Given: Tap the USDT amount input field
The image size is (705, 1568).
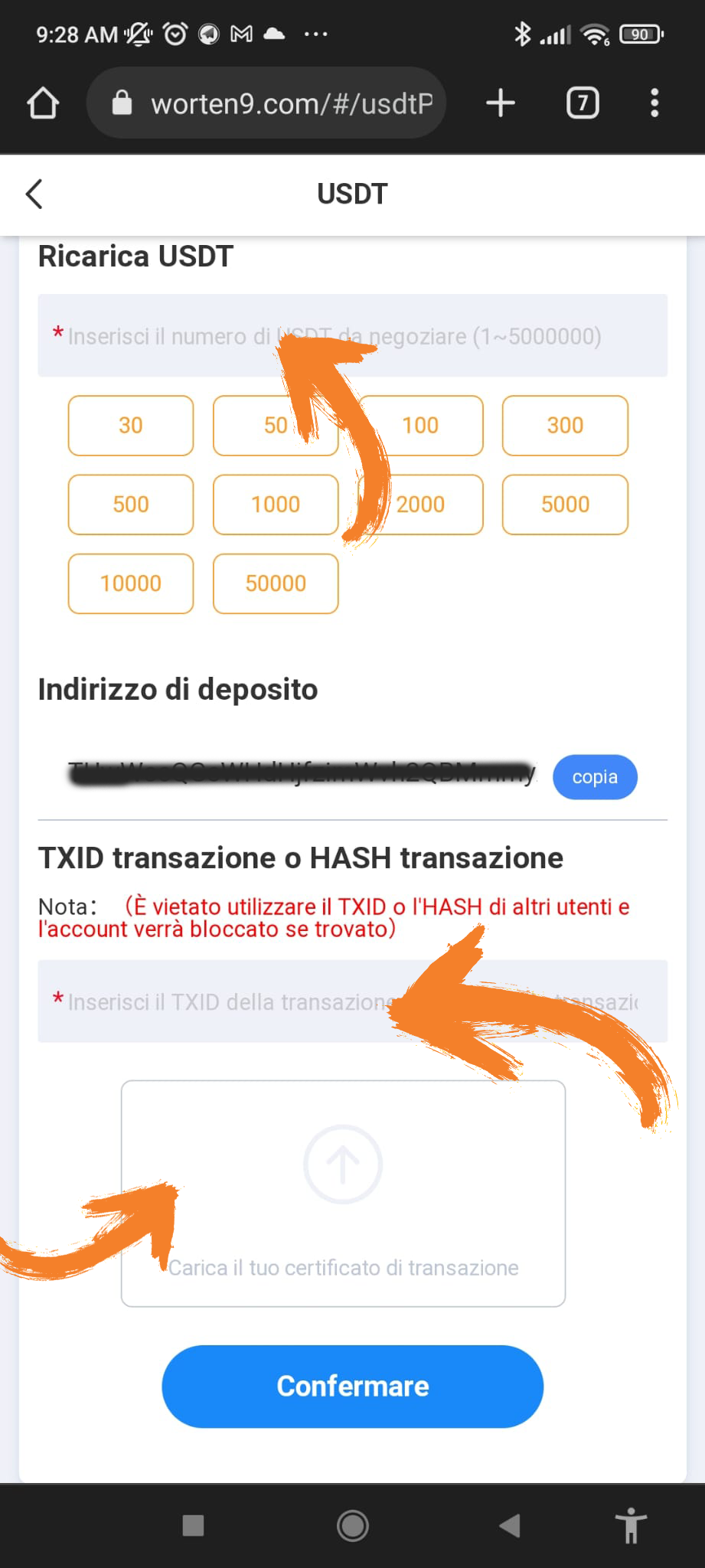Looking at the screenshot, I should tap(352, 336).
